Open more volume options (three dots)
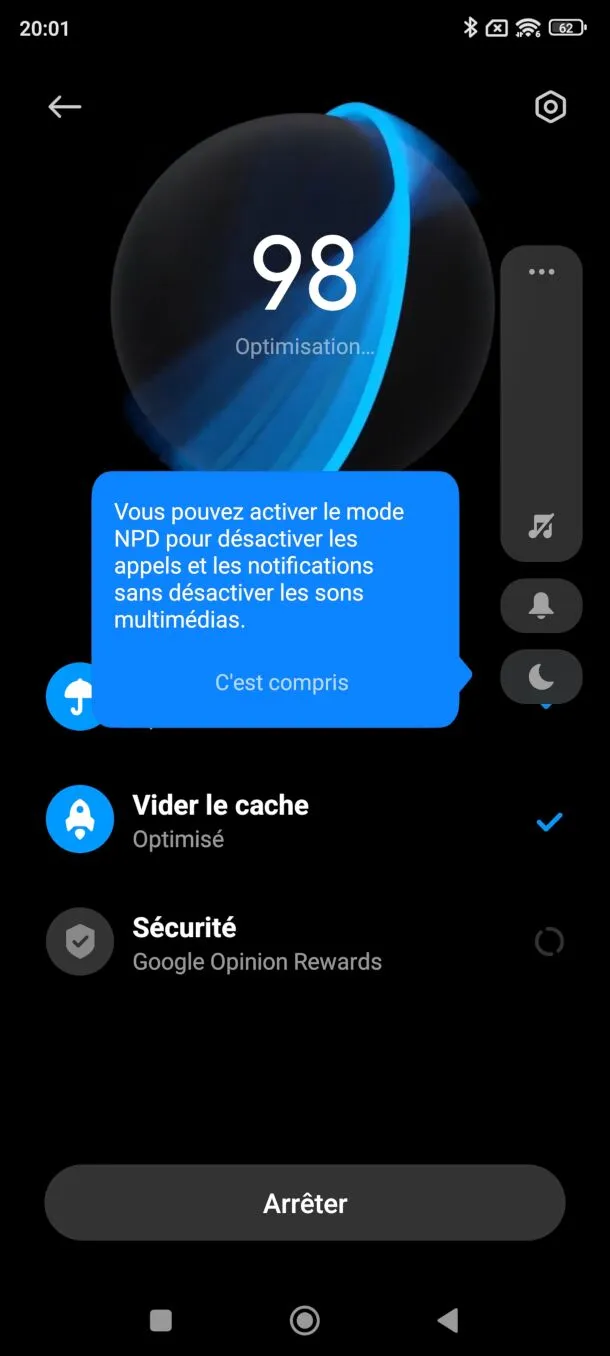The height and width of the screenshot is (1356, 610). click(541, 272)
